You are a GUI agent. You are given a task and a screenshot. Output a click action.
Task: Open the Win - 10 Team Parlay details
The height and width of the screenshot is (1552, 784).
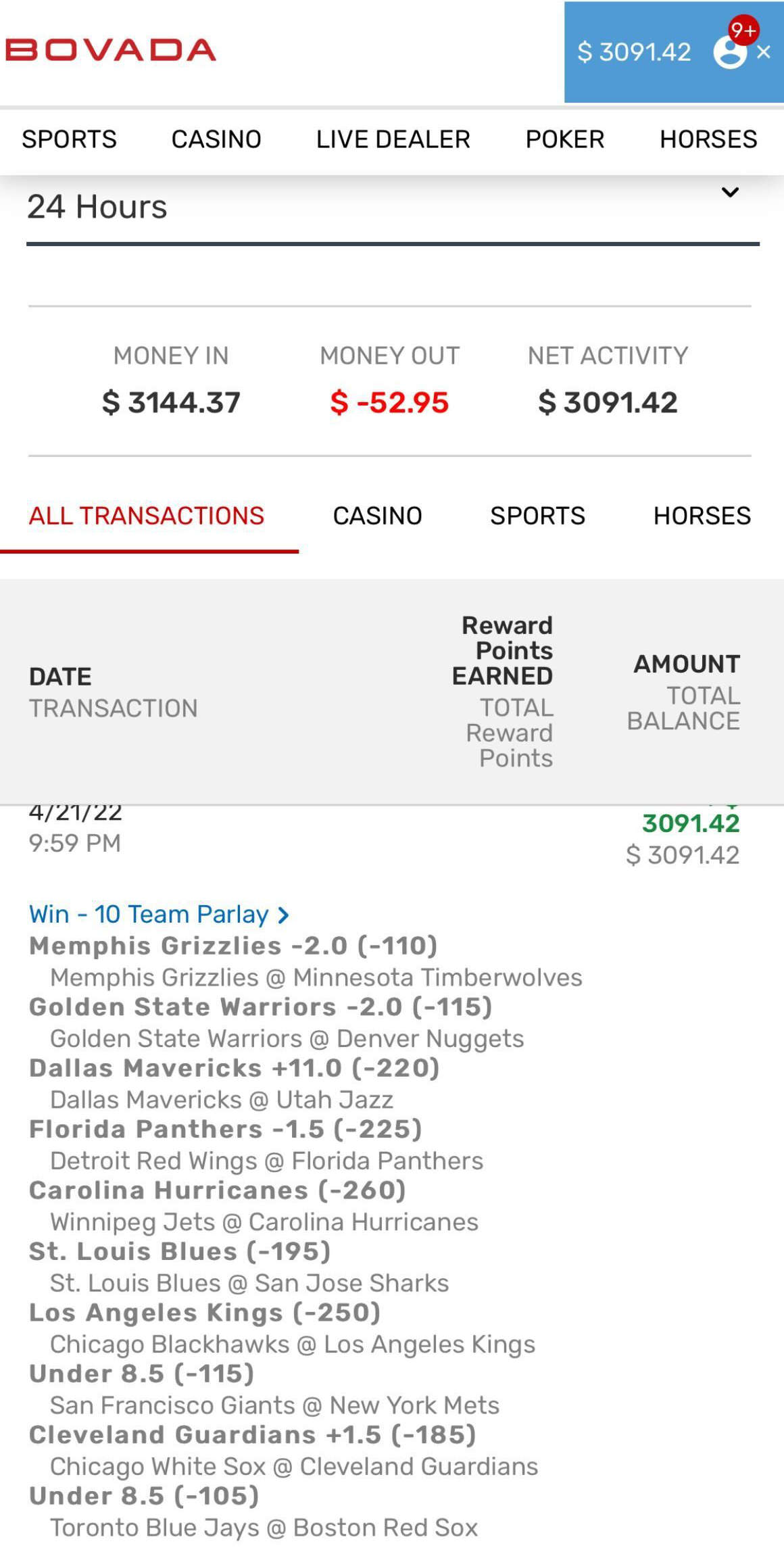[159, 915]
